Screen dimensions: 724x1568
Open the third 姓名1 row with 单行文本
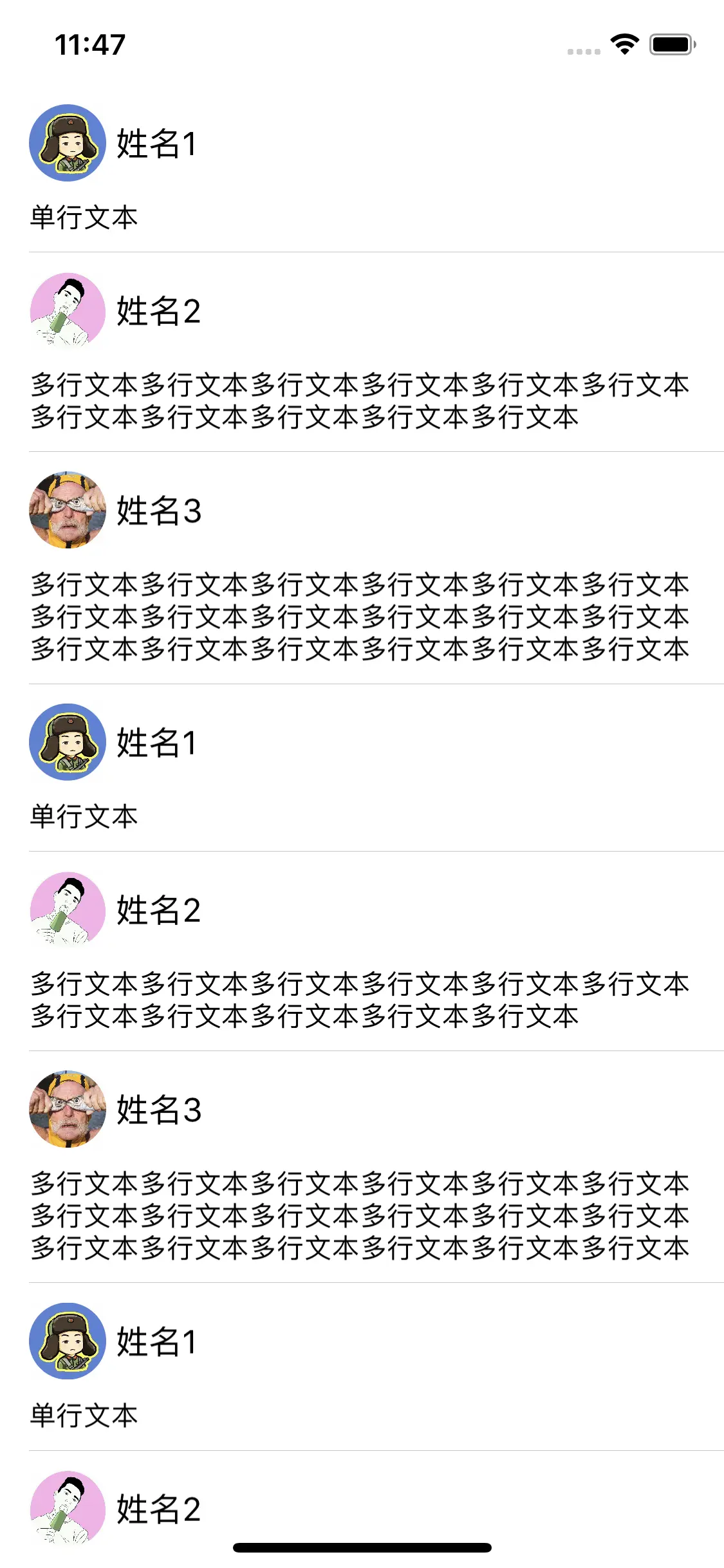362,1366
